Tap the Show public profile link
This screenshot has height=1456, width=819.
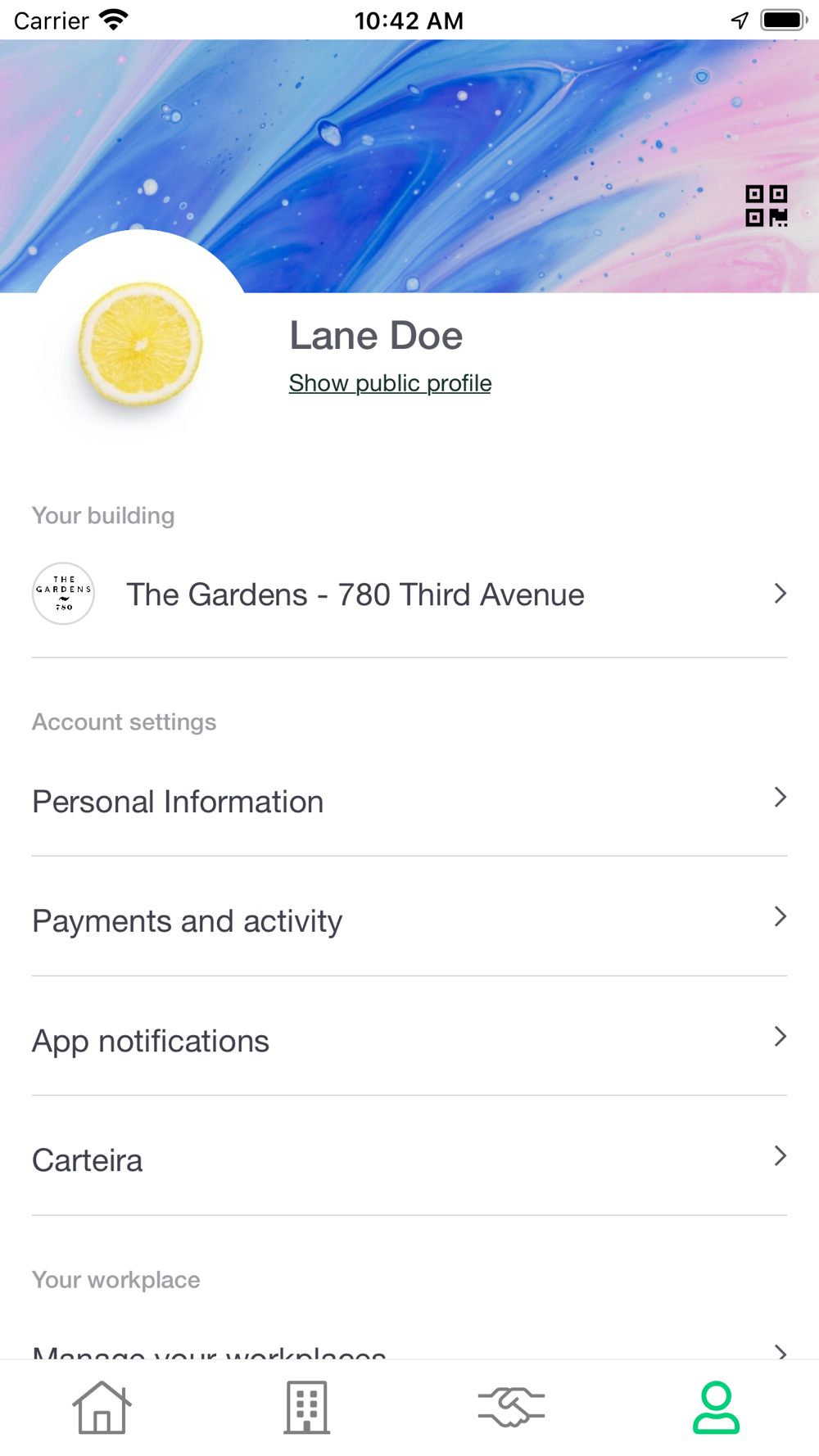tap(390, 383)
